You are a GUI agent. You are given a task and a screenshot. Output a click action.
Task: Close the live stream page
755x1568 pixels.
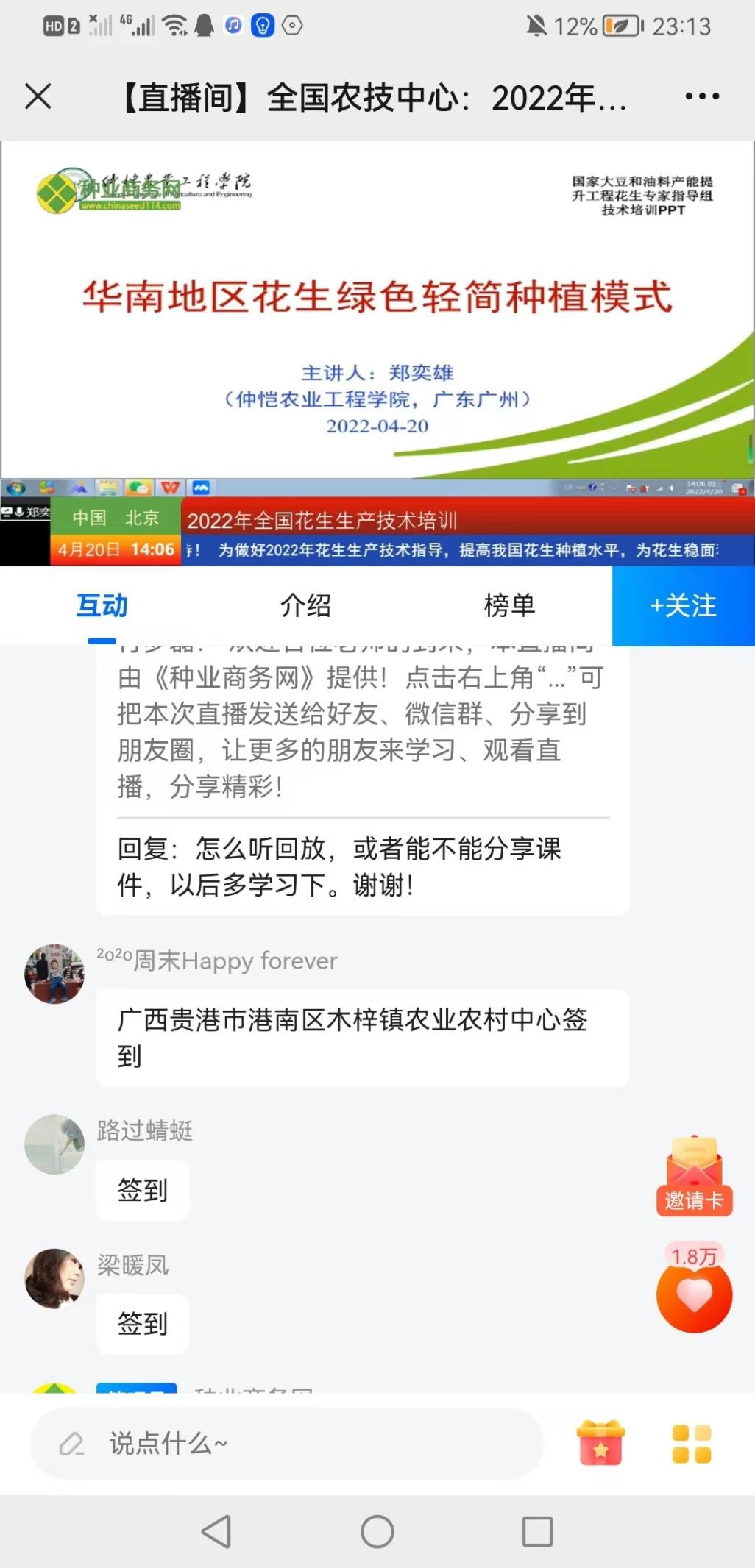coord(38,96)
